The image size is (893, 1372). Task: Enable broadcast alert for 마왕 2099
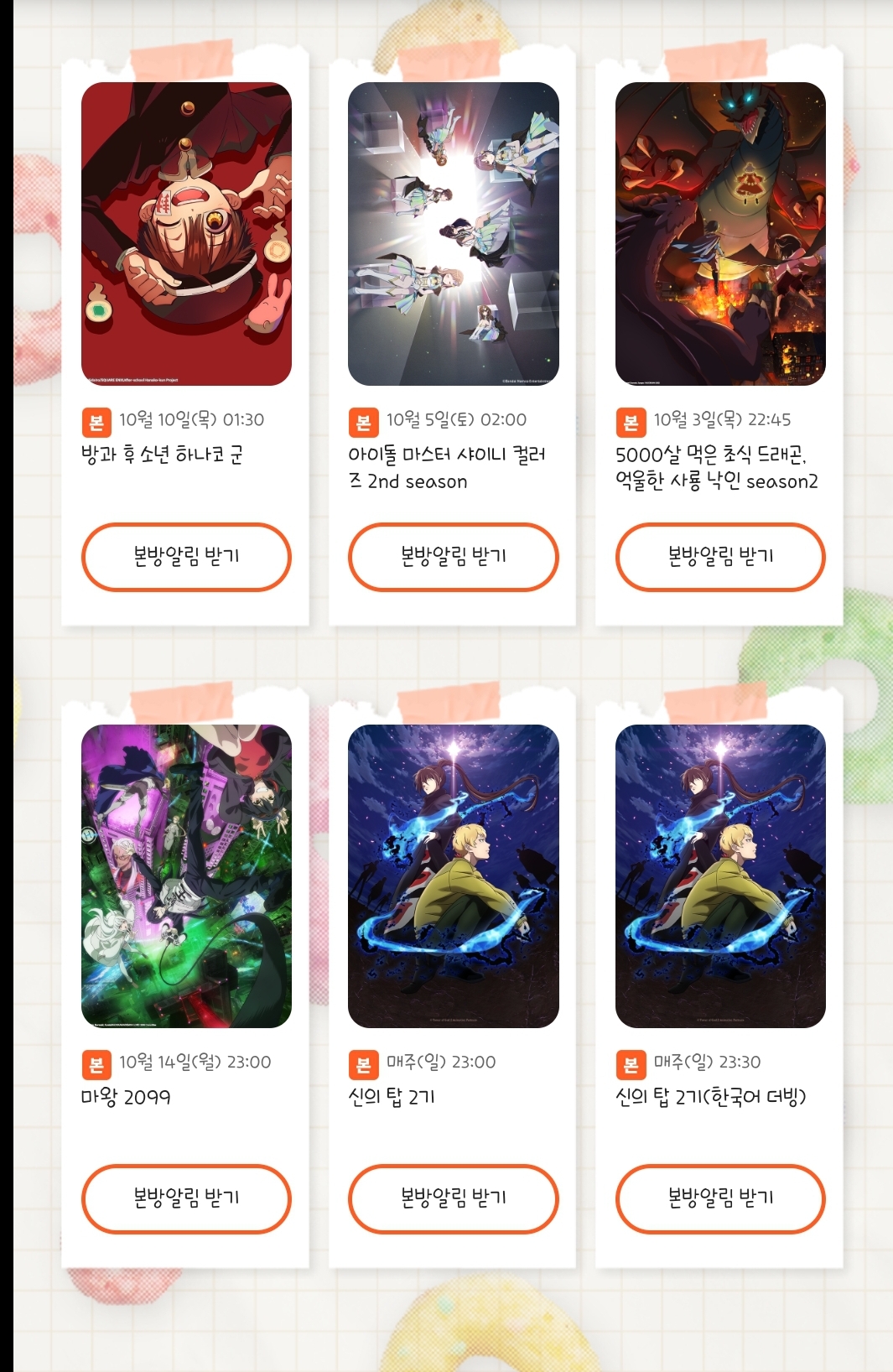click(x=186, y=1198)
